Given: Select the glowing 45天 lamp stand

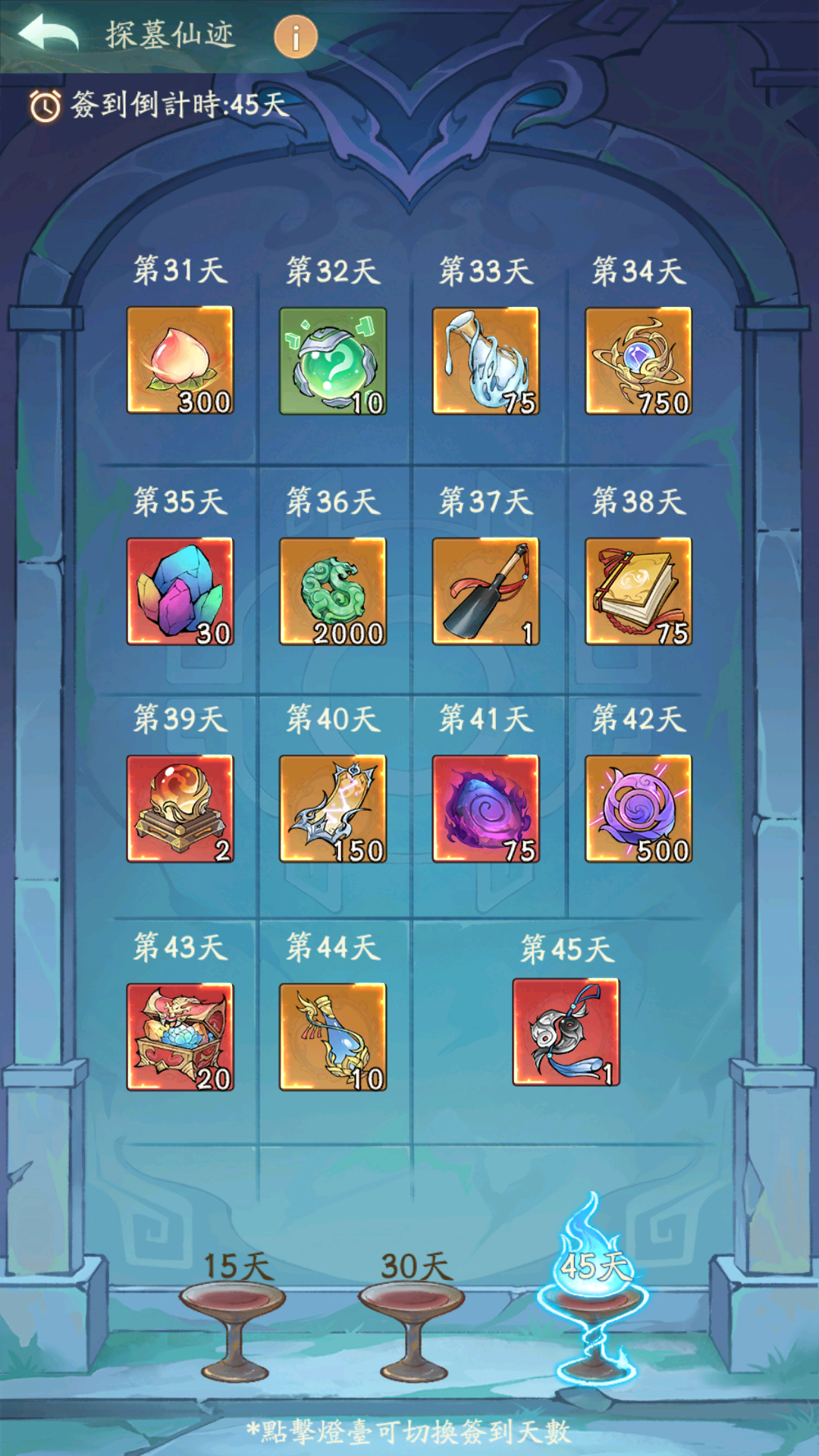Looking at the screenshot, I should (x=593, y=1304).
